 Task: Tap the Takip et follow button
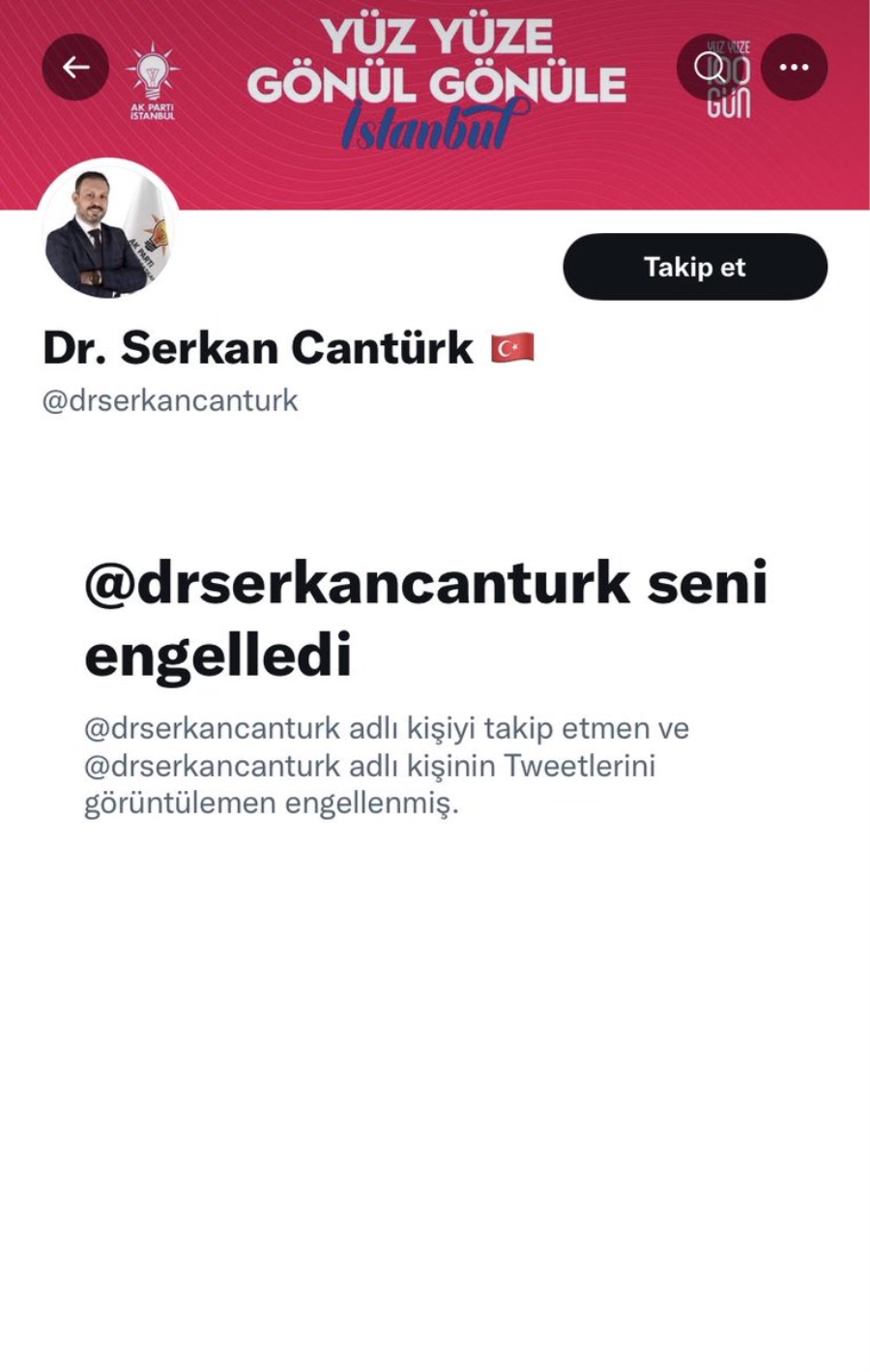tap(694, 267)
